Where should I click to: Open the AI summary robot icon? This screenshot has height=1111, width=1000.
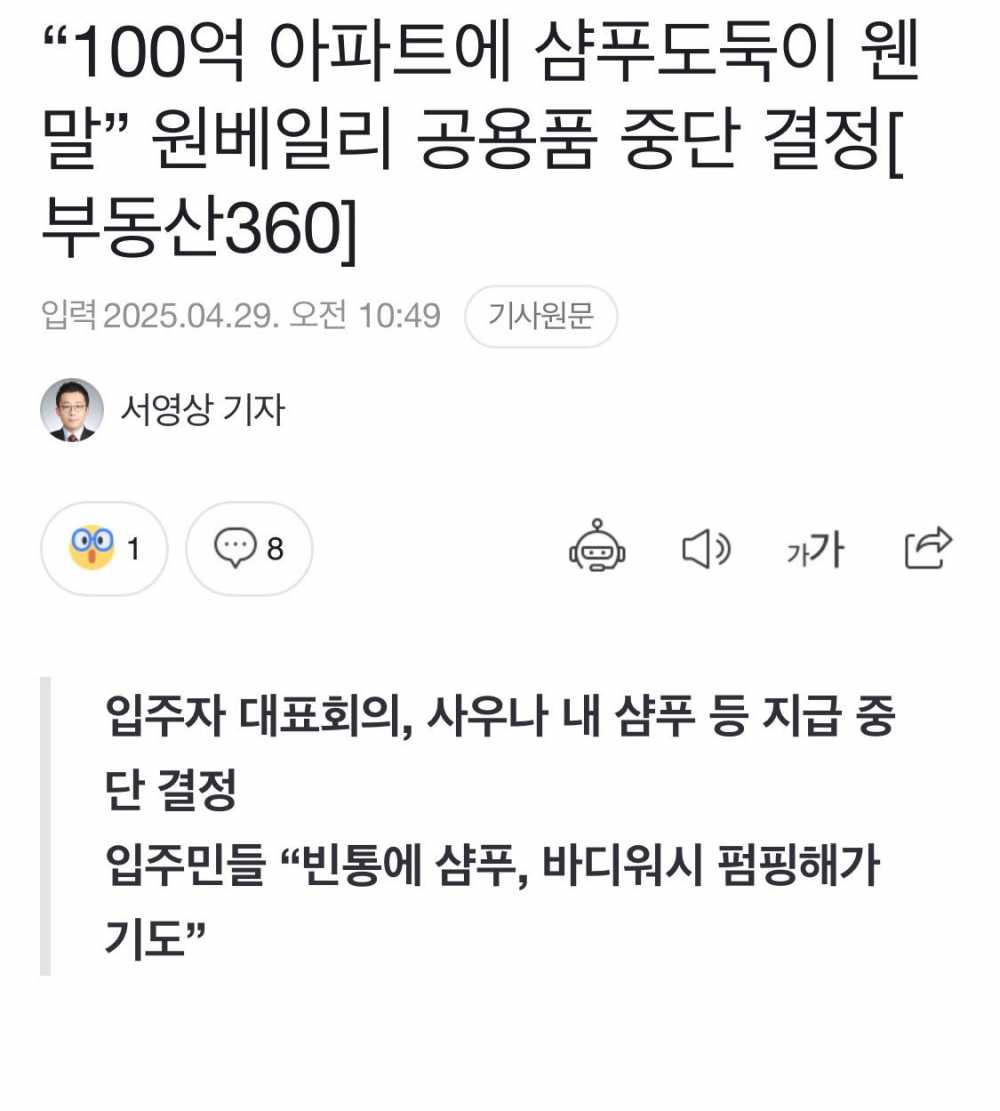(597, 547)
